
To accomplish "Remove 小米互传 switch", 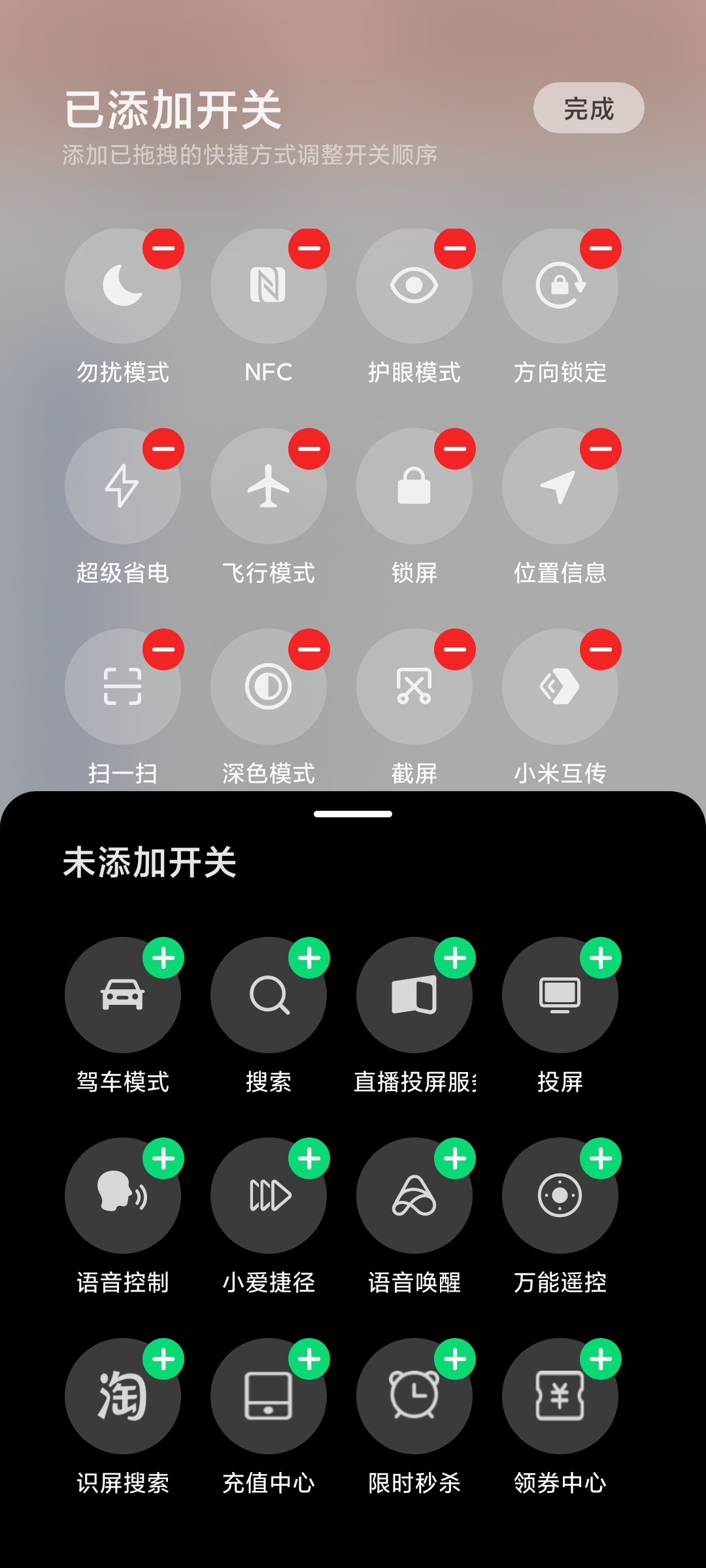I will 601,649.
